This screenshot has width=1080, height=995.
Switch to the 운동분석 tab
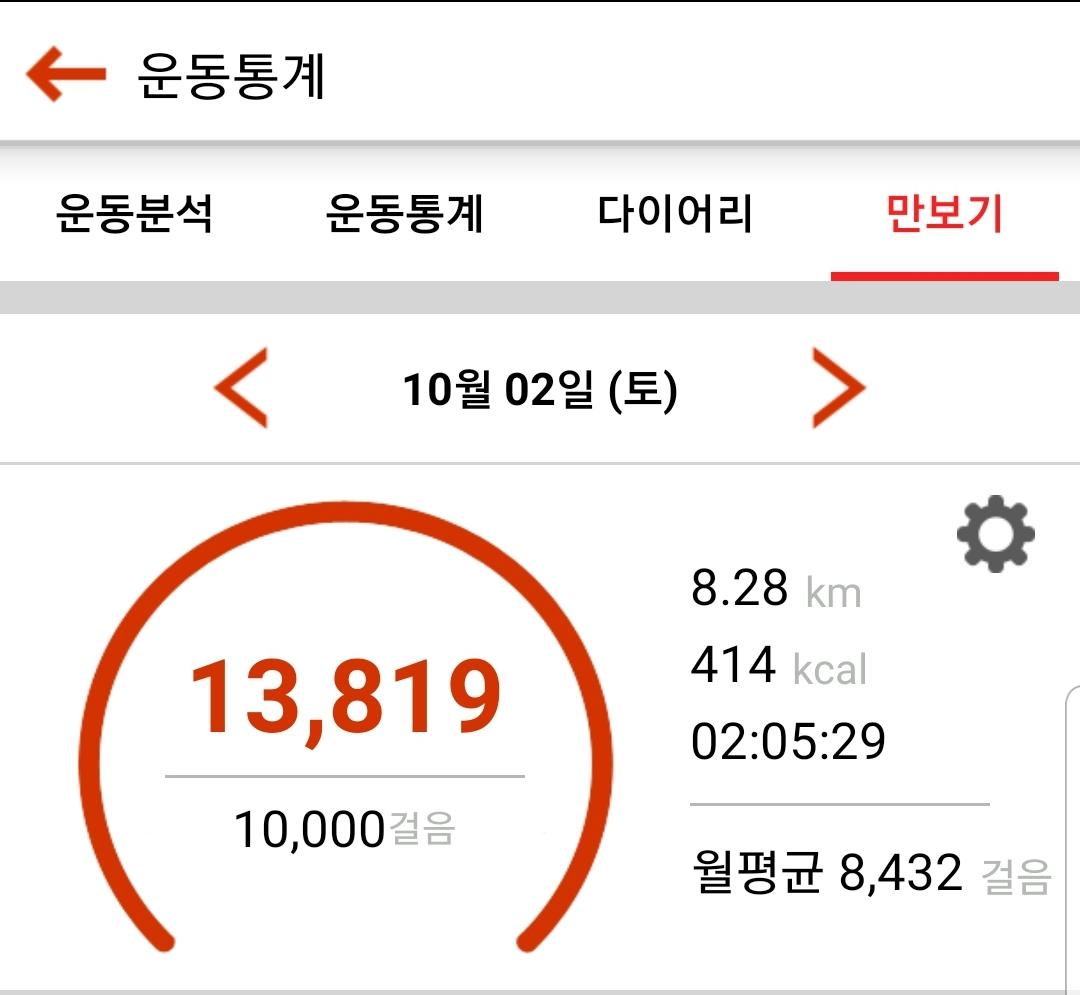coord(135,214)
